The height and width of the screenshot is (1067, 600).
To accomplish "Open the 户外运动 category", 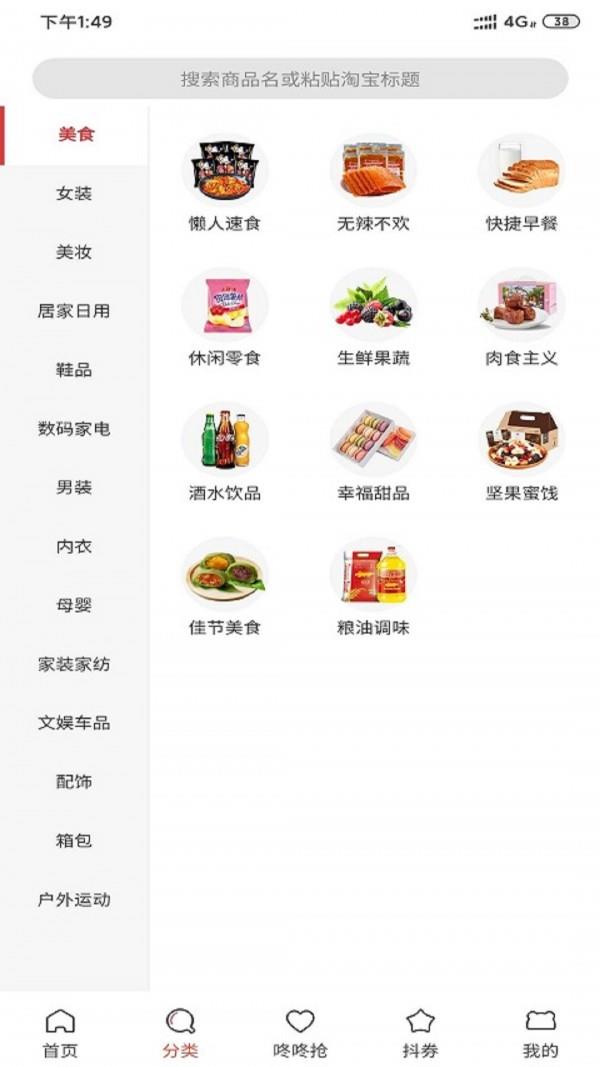I will [x=74, y=900].
